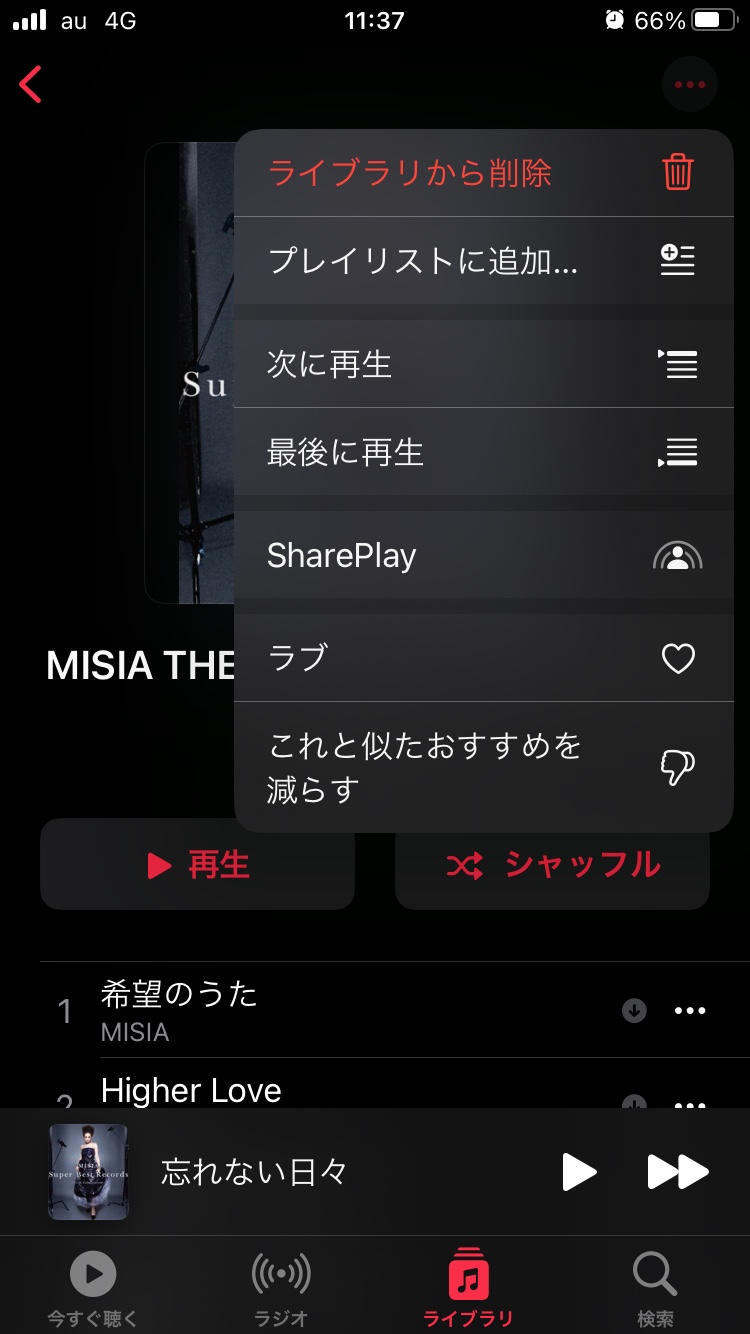Viewport: 750px width, 1334px height.
Task: Open more options for 希望のうた
Action: pos(690,1011)
